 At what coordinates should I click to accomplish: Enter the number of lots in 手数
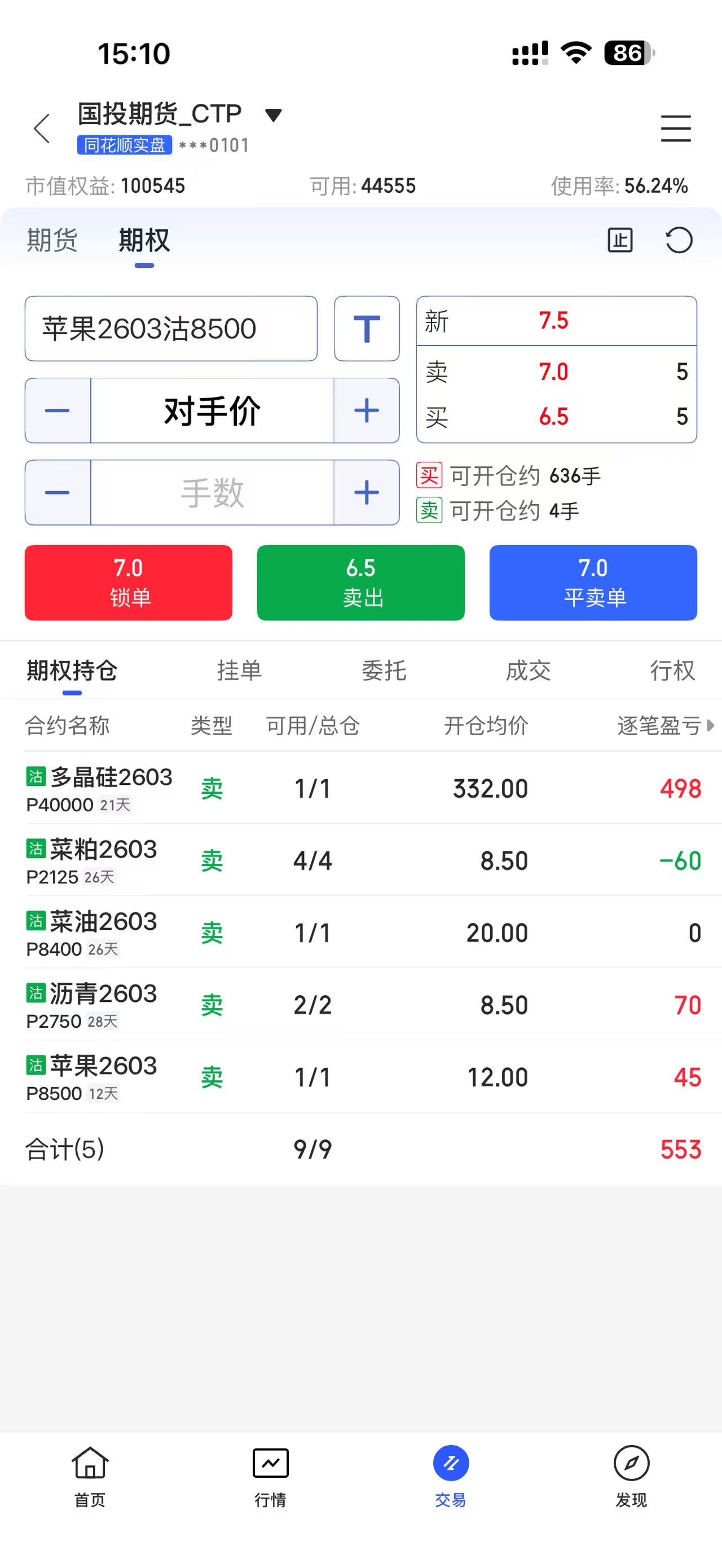pyautogui.click(x=212, y=492)
